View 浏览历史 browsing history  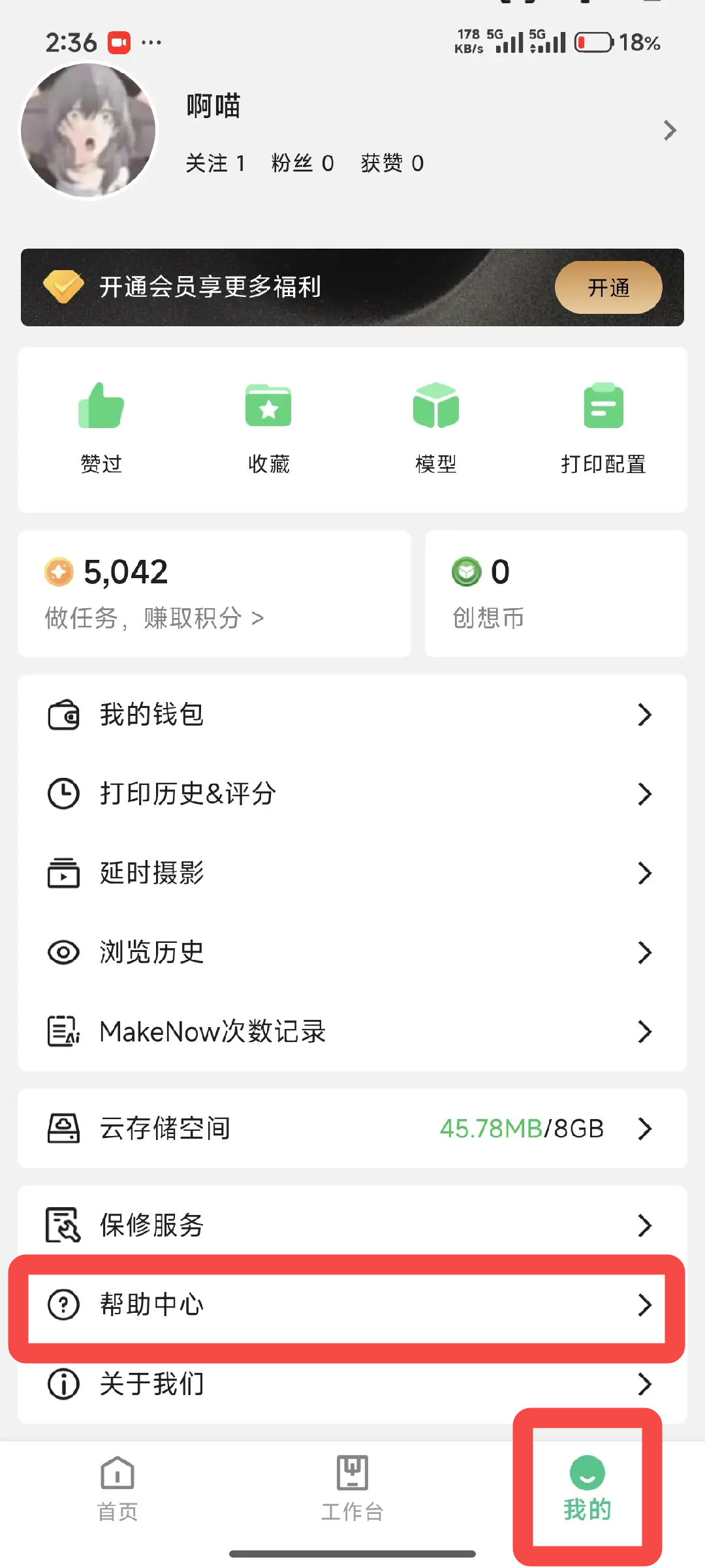point(352,952)
